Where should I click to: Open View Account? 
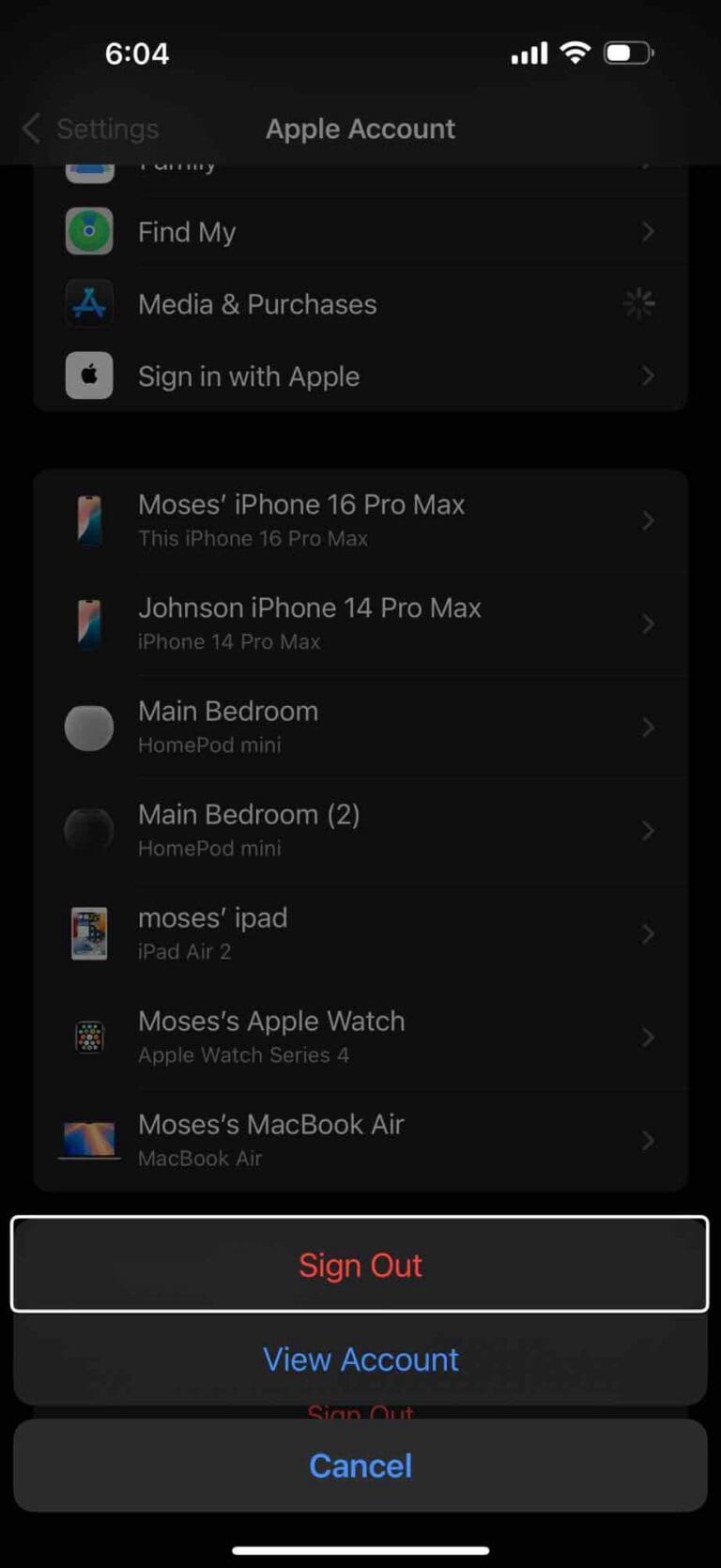pyautogui.click(x=360, y=1359)
